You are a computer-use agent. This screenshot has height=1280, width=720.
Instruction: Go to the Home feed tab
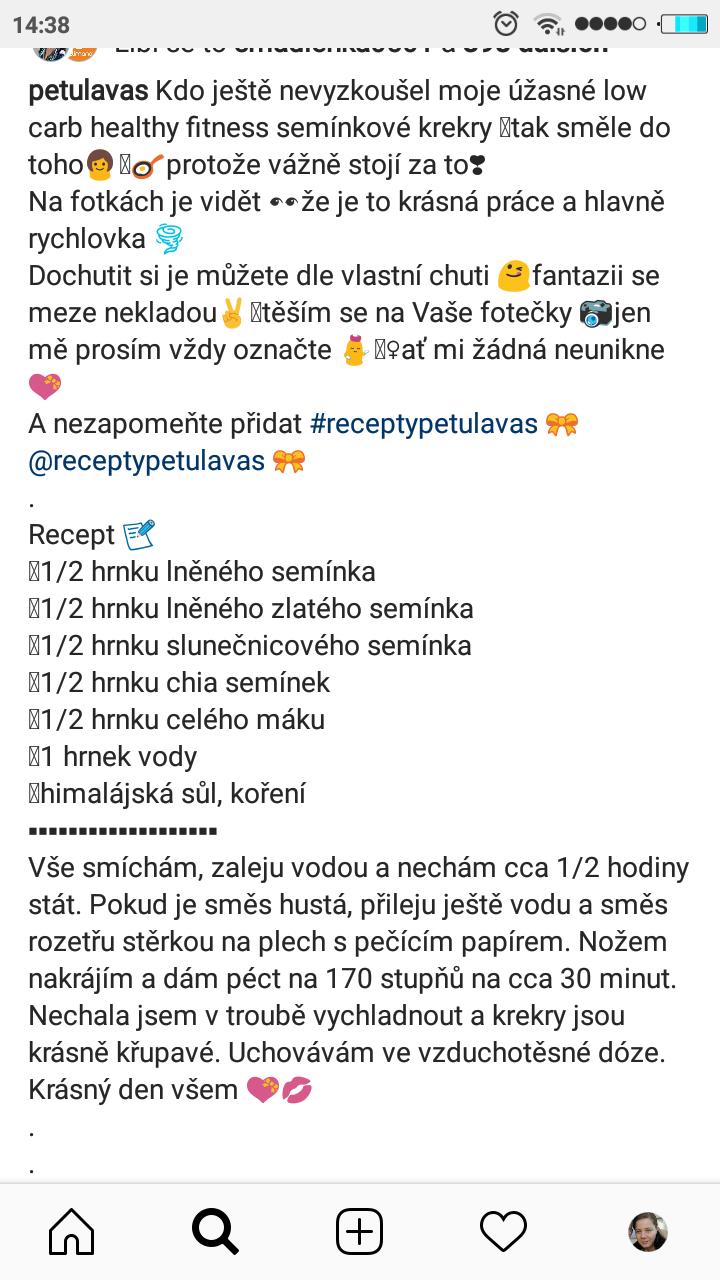[x=72, y=1232]
